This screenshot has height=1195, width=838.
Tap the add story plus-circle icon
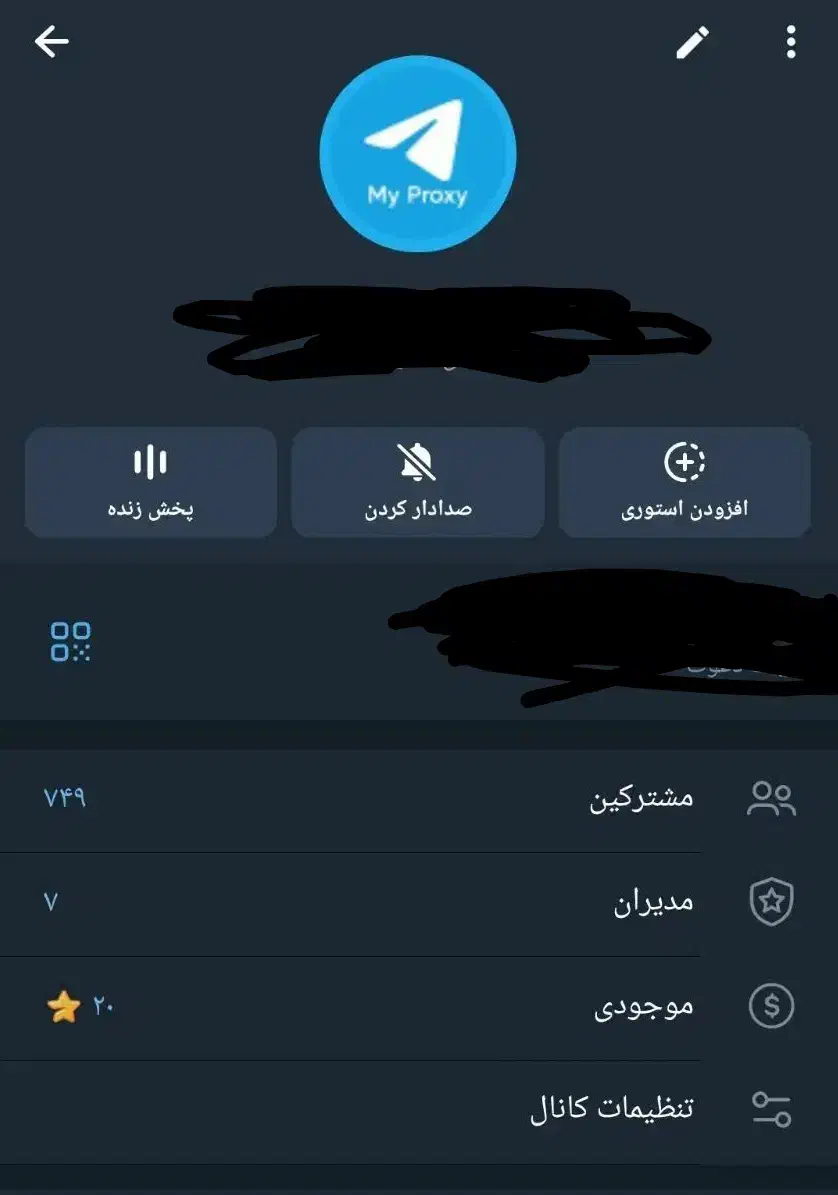(684, 461)
